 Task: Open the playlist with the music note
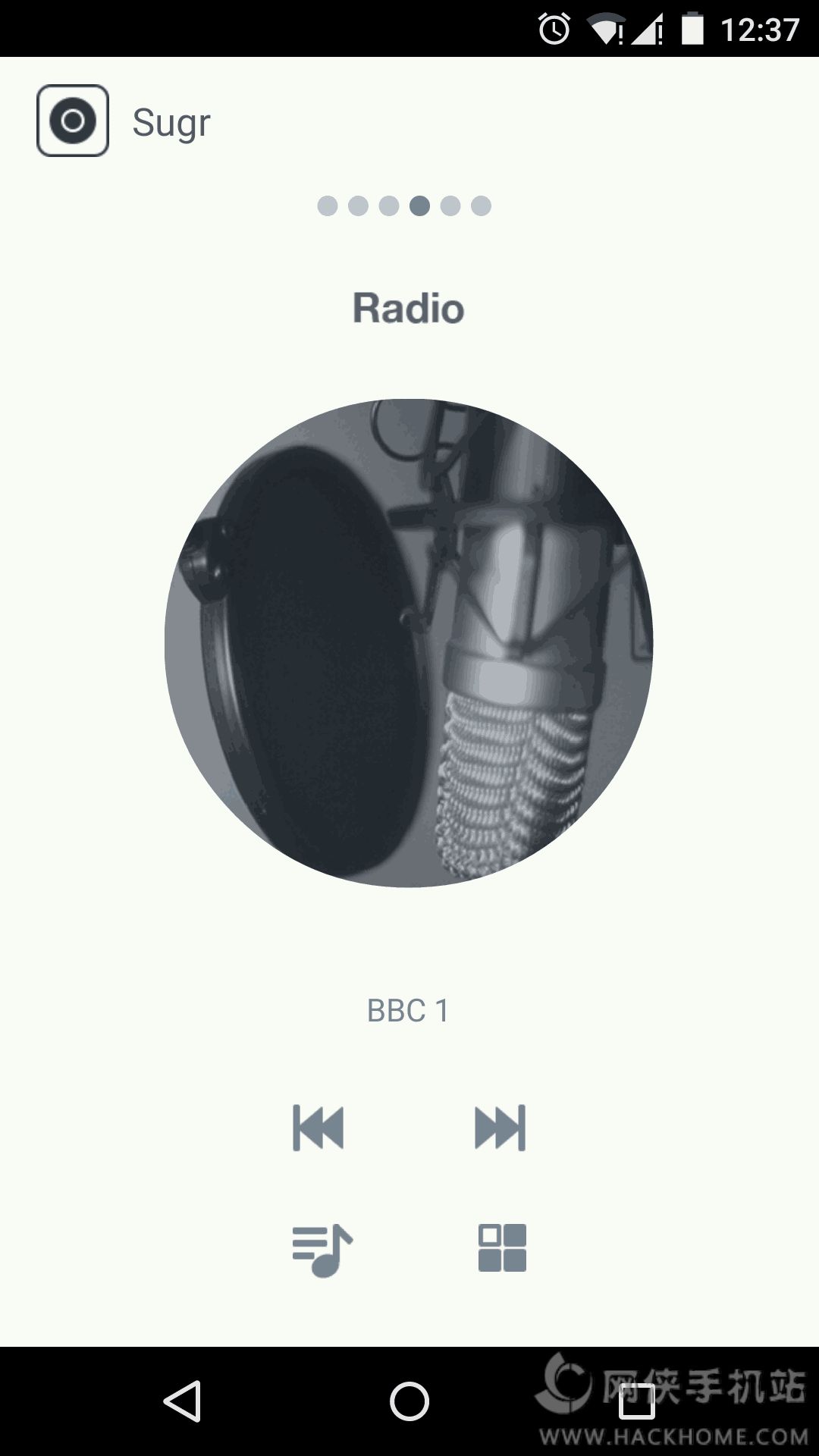(x=322, y=1250)
